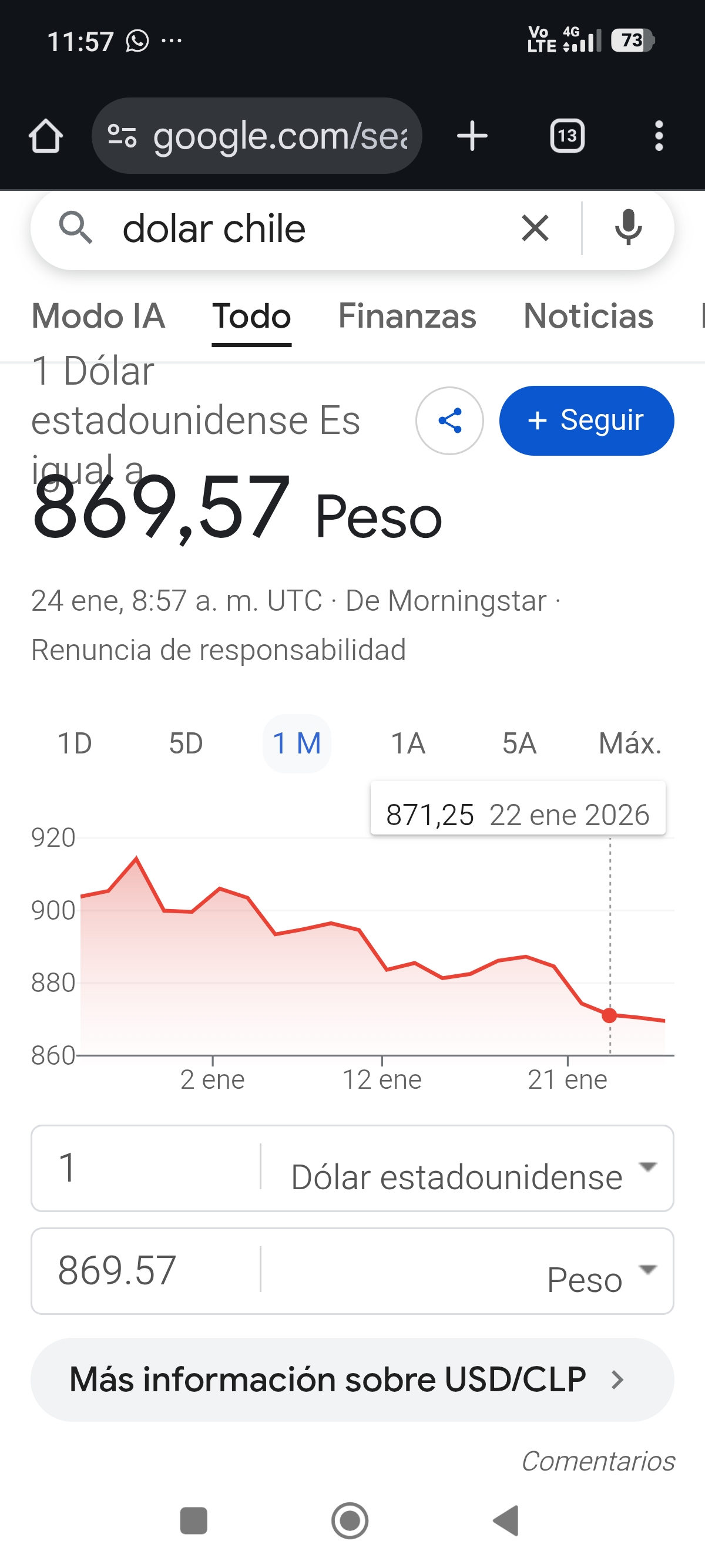Follow this currency pair with Seguir

[586, 420]
